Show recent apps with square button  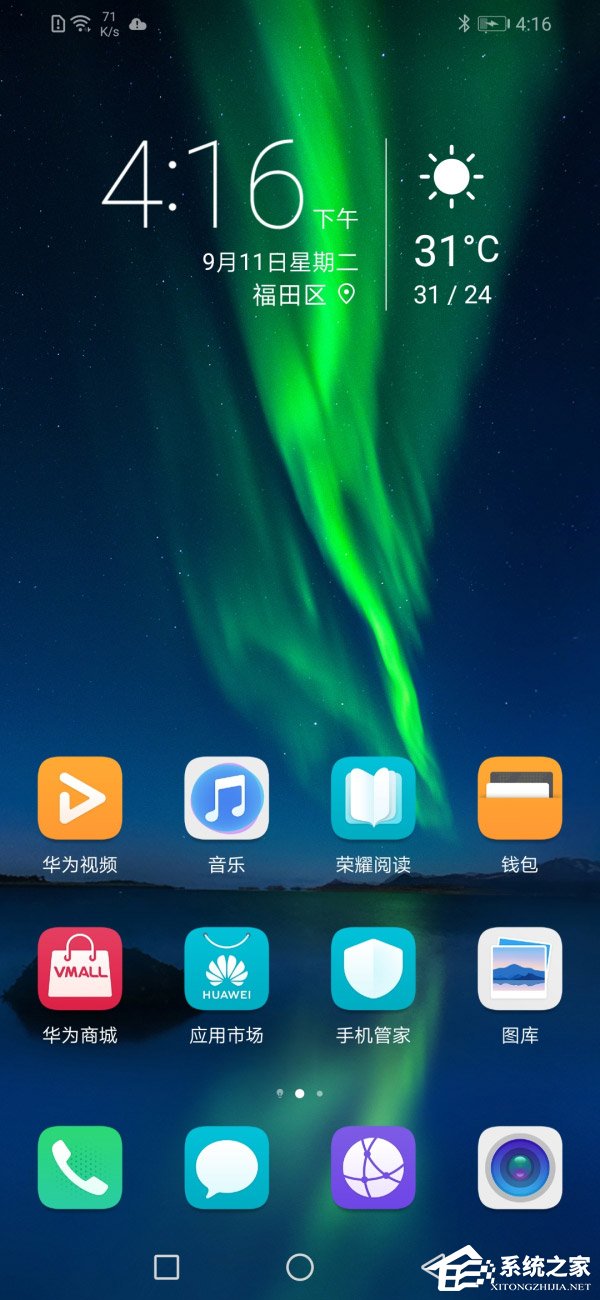[x=167, y=1267]
